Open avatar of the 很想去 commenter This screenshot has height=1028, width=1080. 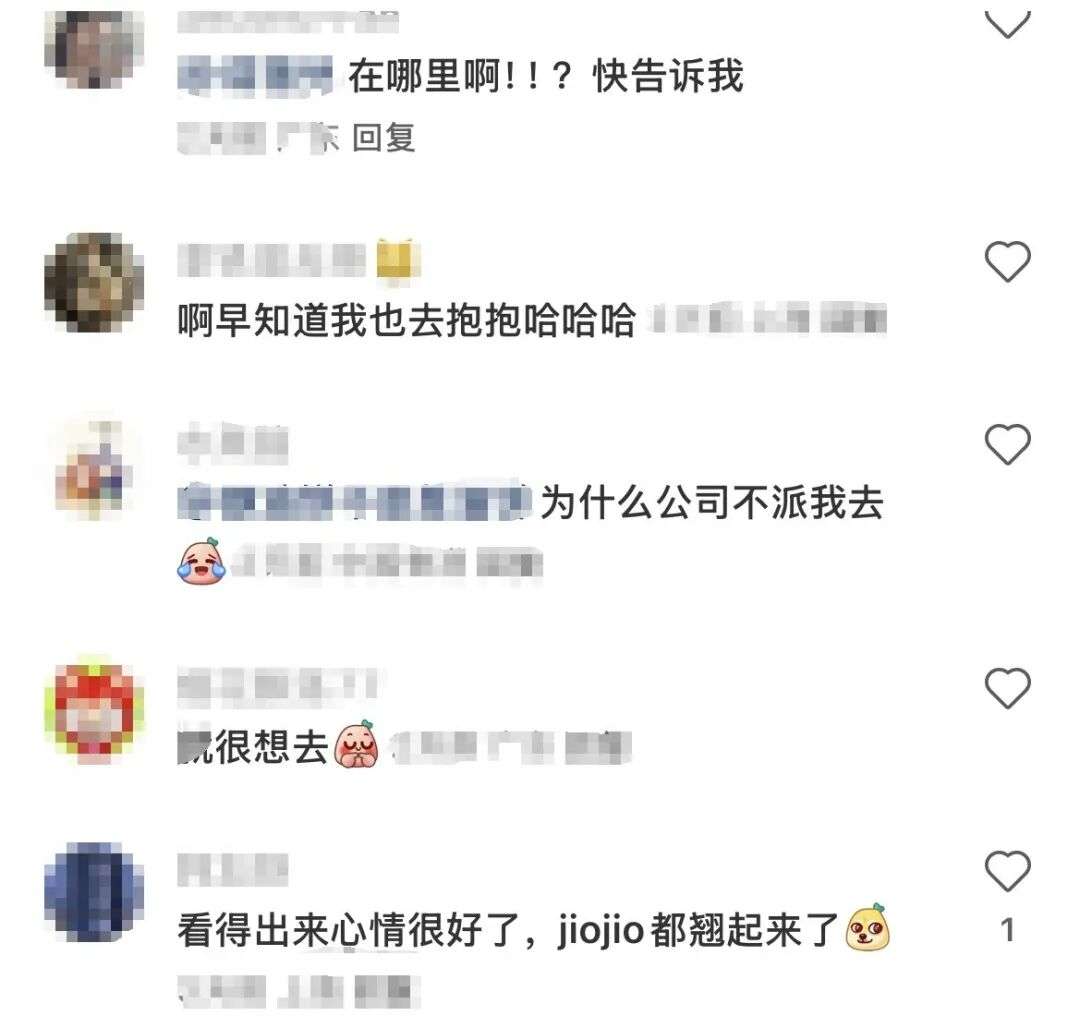[x=95, y=711]
